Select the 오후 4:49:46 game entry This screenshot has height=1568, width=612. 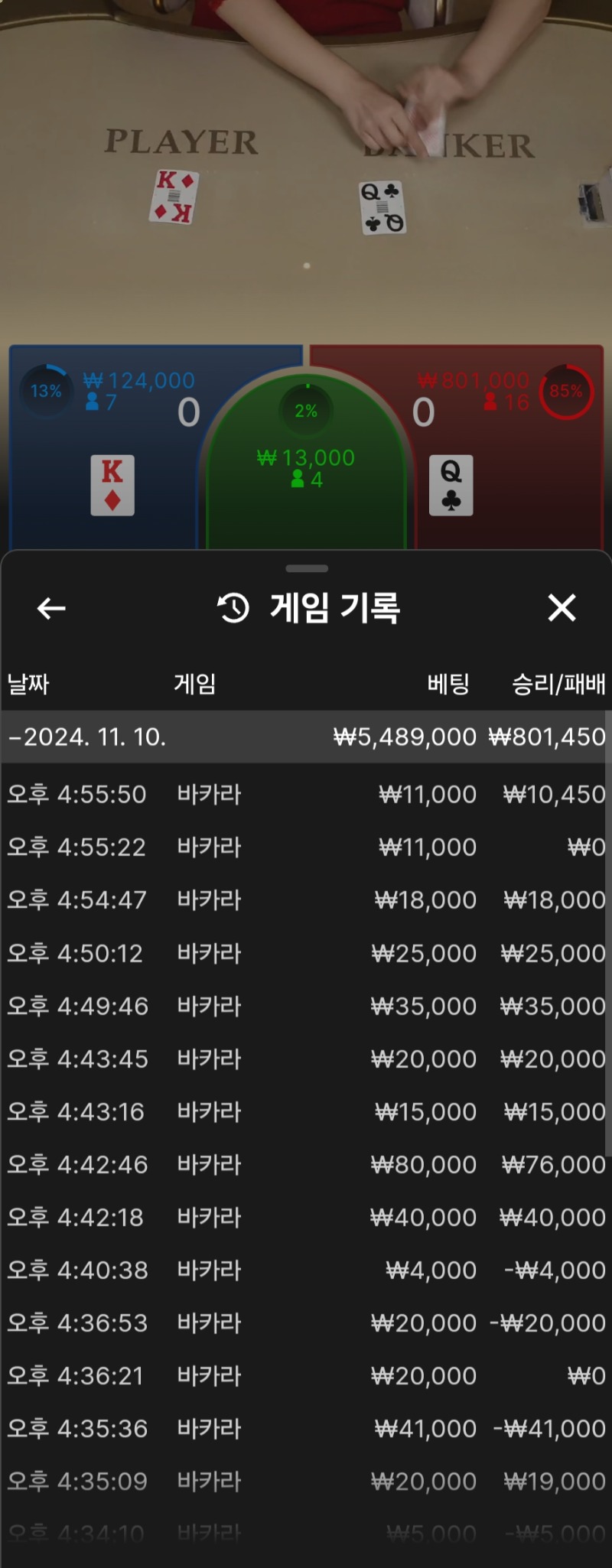point(306,1006)
